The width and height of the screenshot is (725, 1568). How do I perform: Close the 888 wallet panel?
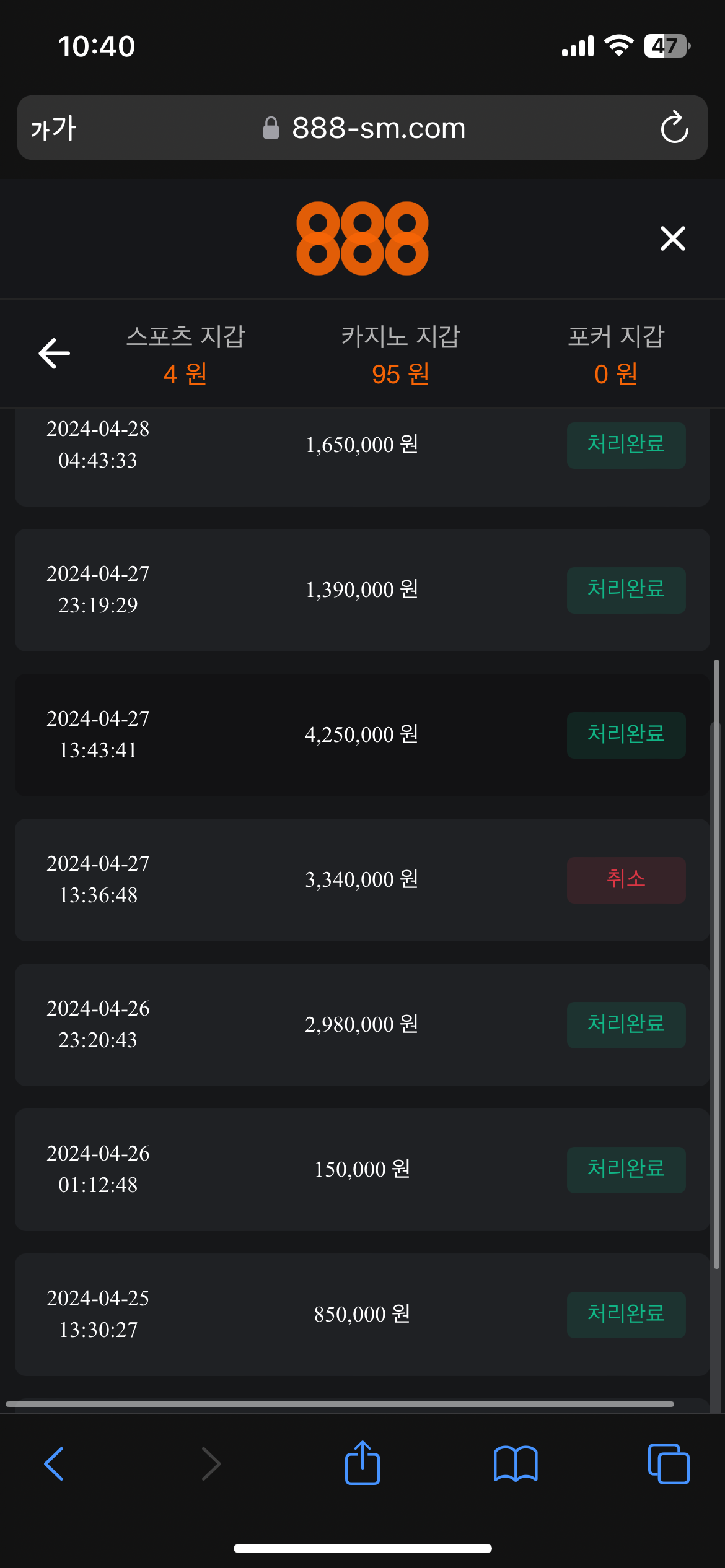(672, 238)
